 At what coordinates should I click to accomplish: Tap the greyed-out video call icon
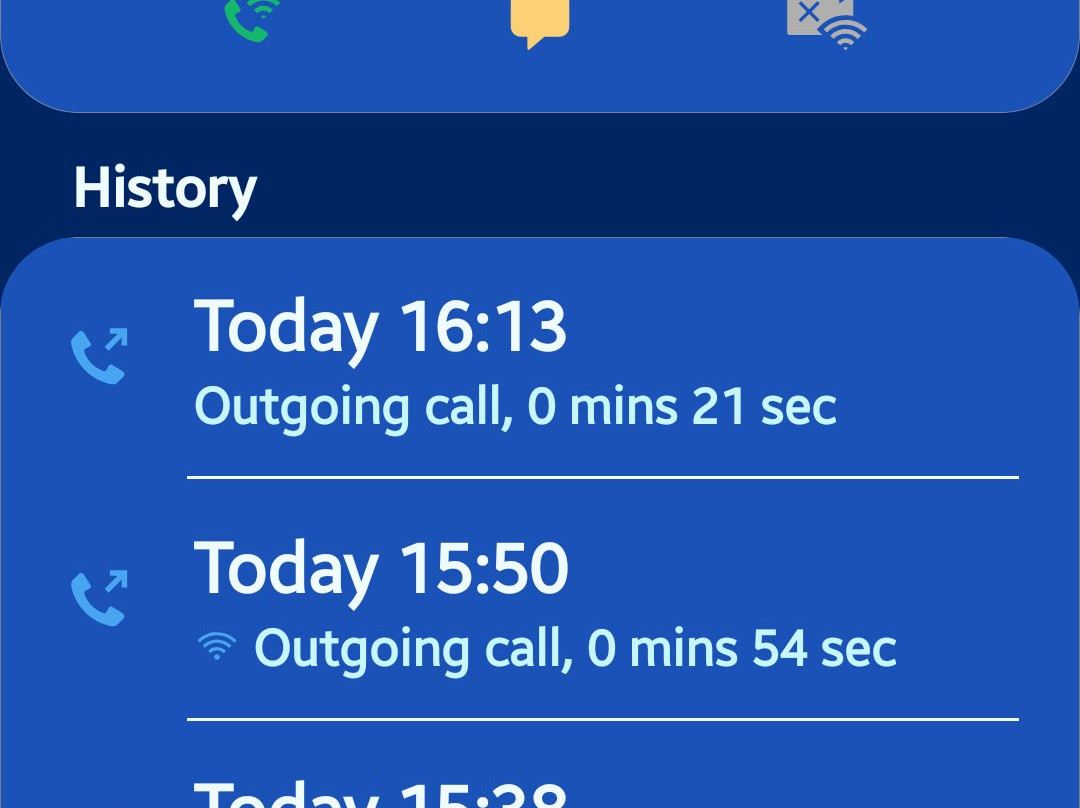(x=824, y=22)
